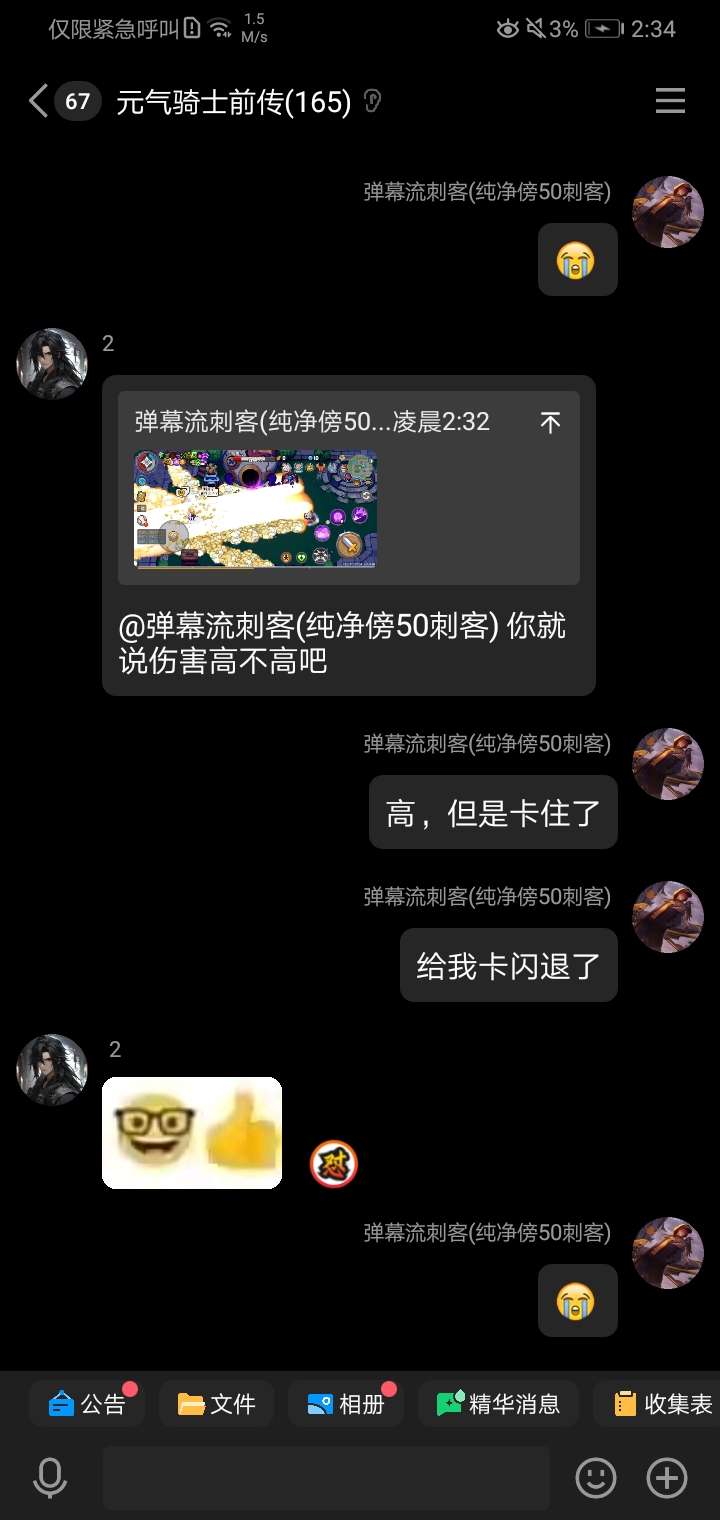Tap the reaction badge beside the sticker
The height and width of the screenshot is (1520, 720).
tap(333, 1164)
